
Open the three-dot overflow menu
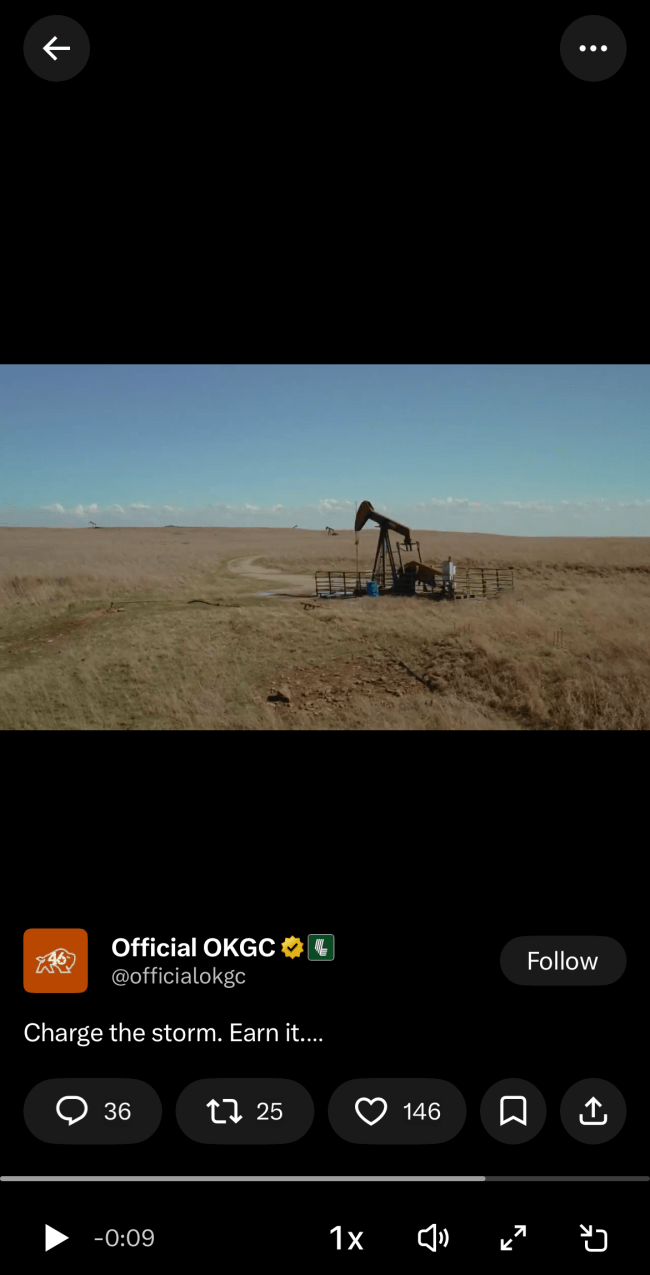(x=593, y=48)
